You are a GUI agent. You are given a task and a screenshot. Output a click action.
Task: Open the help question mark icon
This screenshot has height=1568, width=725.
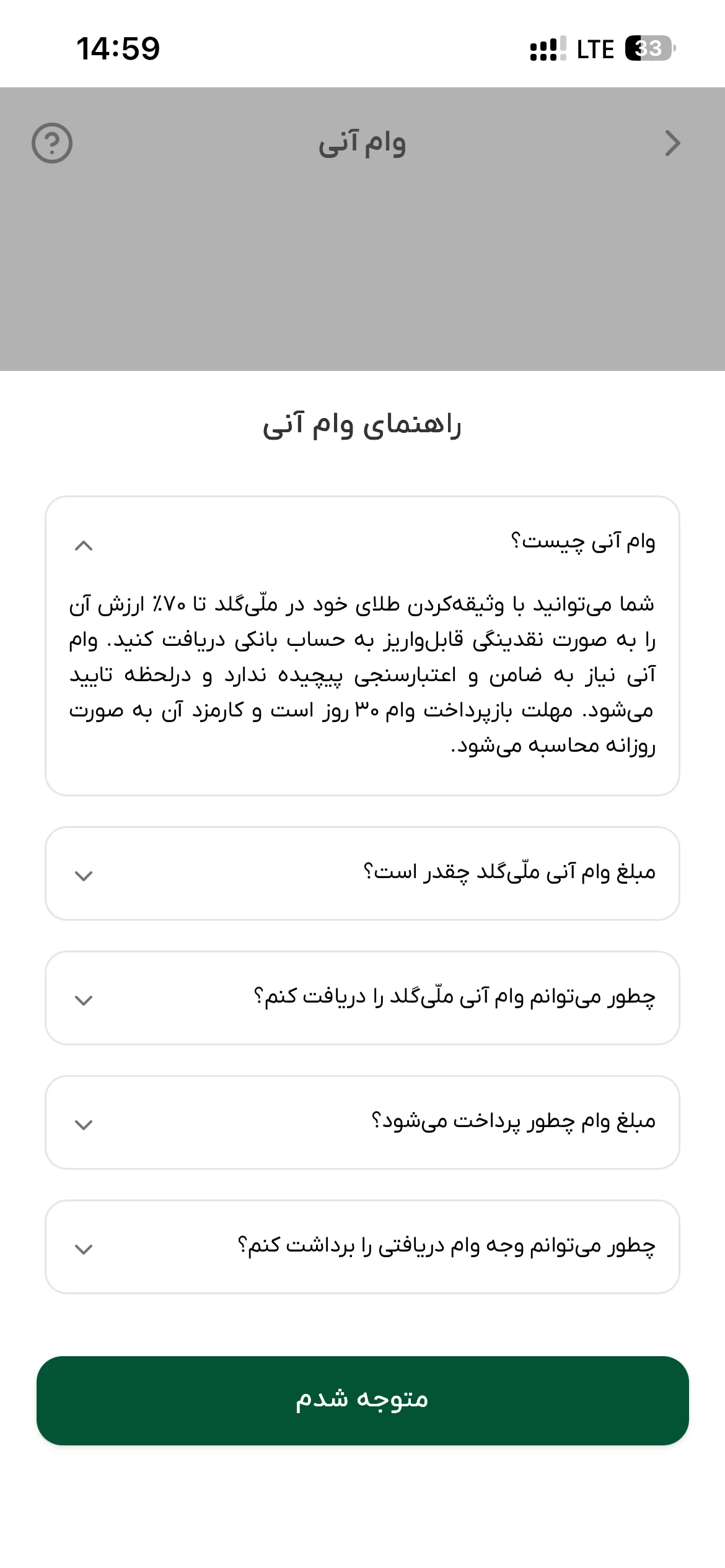pos(52,143)
